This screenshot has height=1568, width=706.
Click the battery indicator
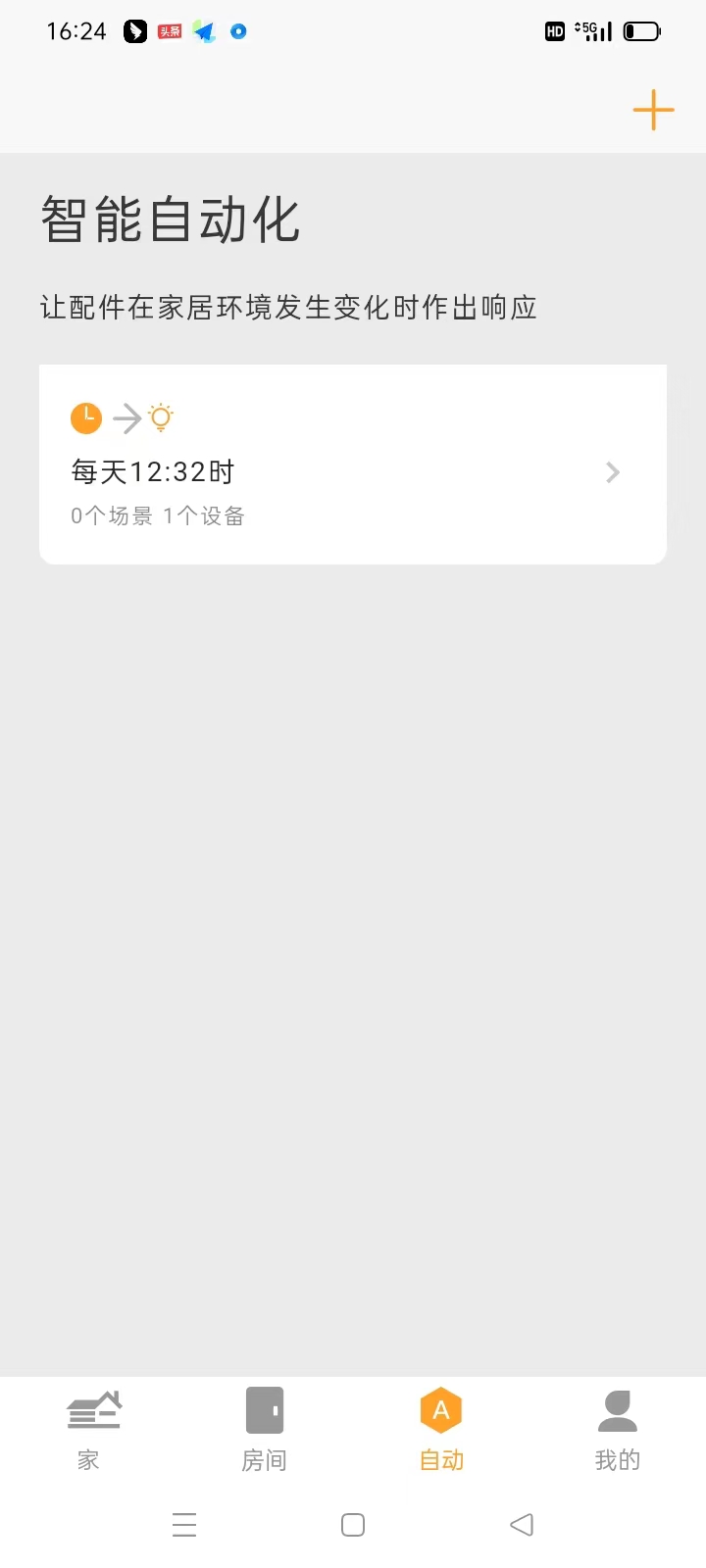[642, 30]
